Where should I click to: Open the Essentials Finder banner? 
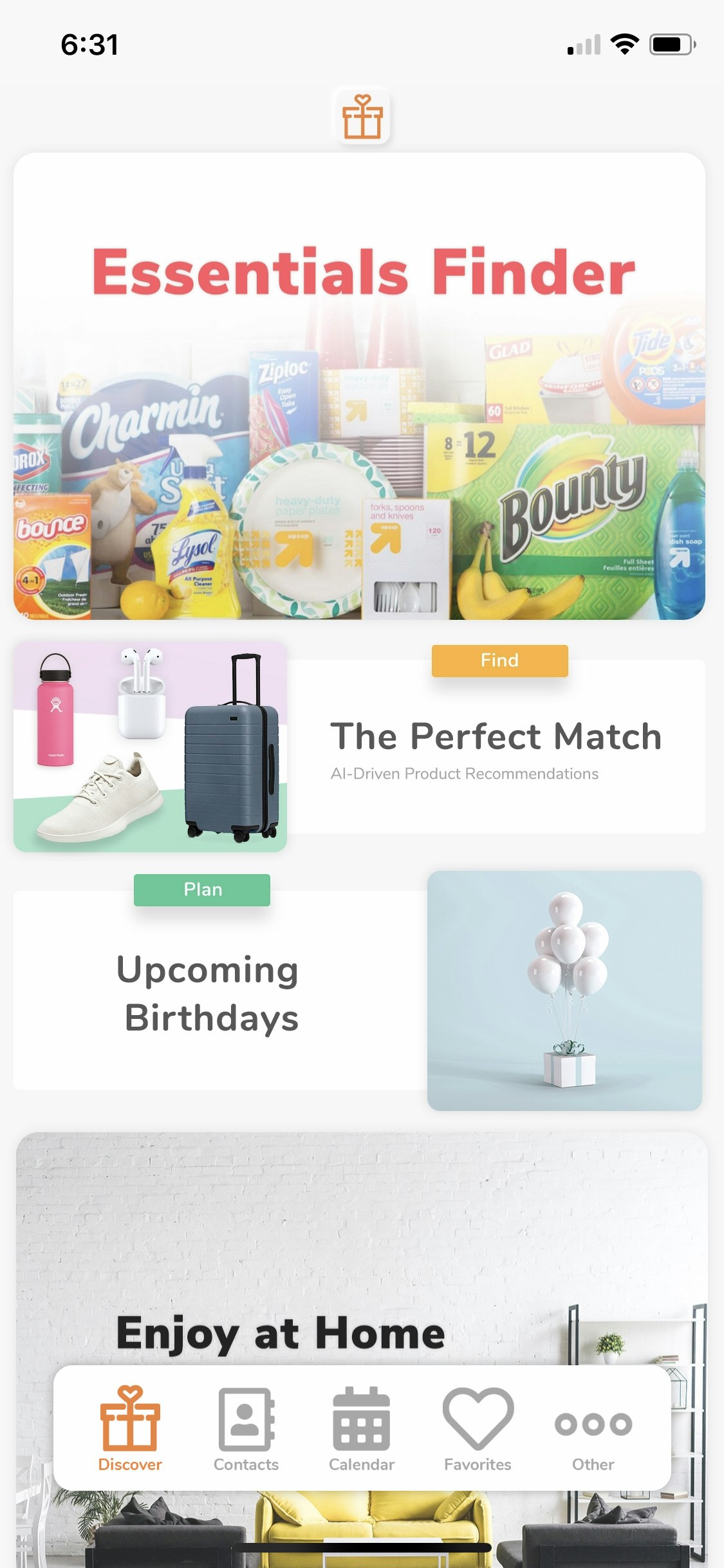tap(362, 386)
